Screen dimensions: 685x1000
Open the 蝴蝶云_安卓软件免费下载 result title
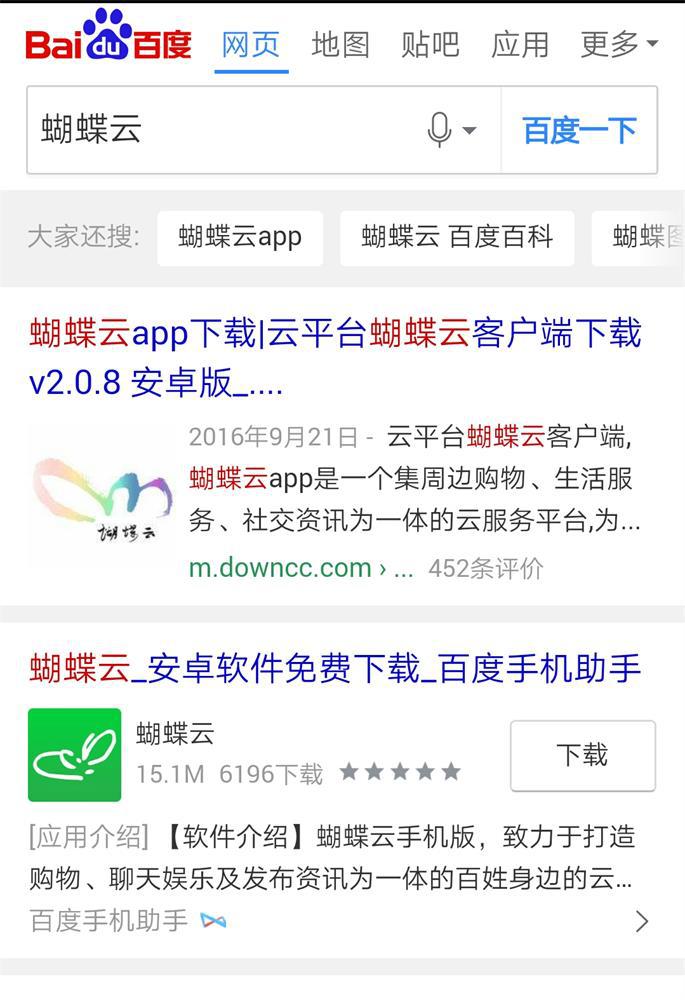[335, 668]
